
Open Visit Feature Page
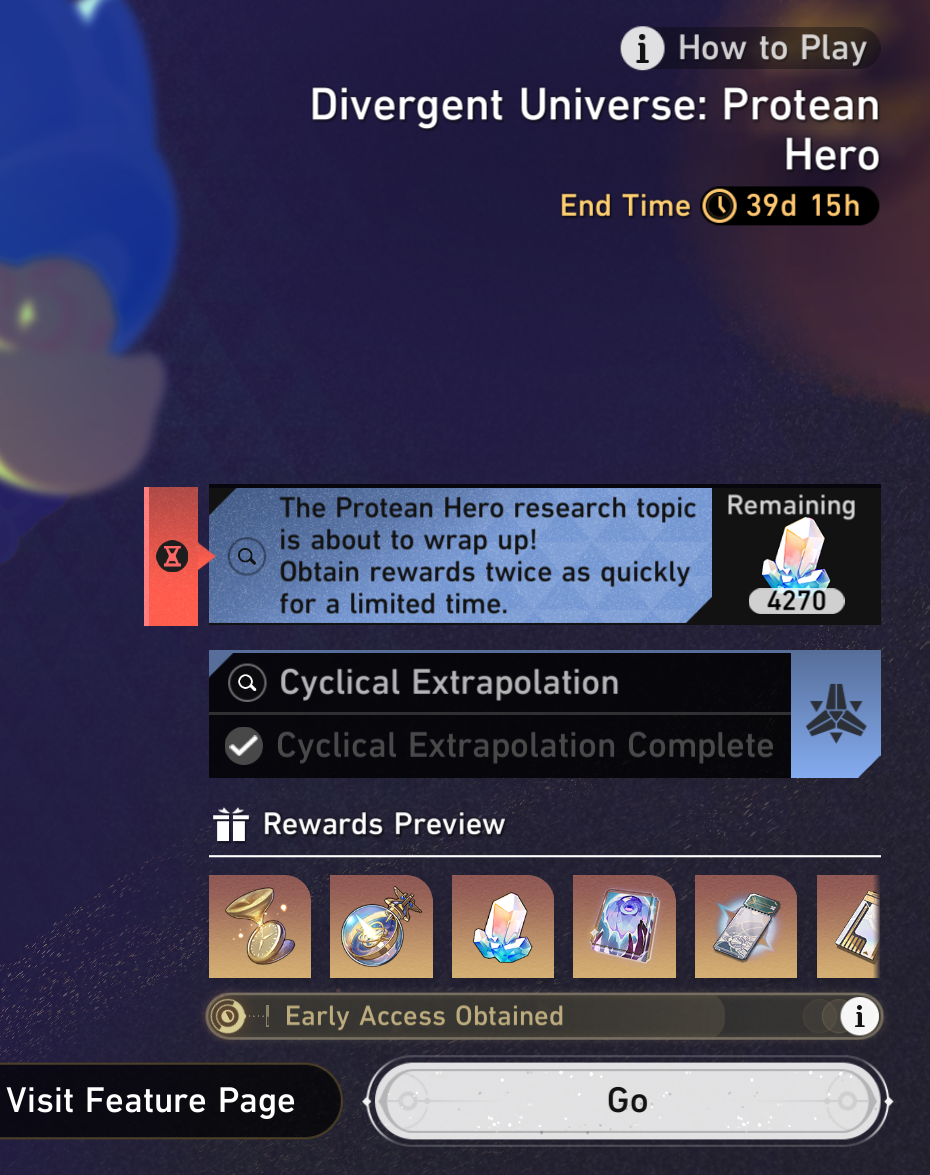point(168,1101)
